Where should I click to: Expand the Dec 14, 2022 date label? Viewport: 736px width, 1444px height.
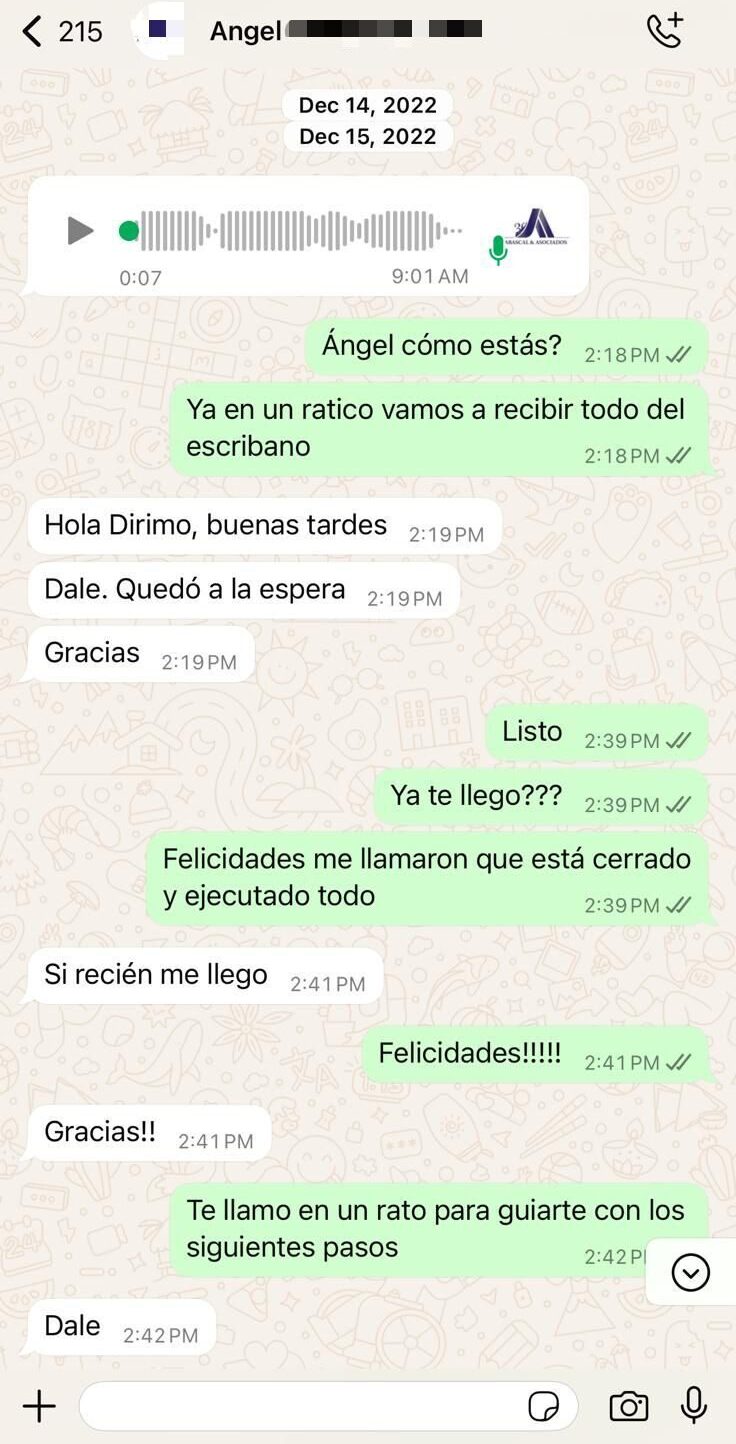click(366, 104)
